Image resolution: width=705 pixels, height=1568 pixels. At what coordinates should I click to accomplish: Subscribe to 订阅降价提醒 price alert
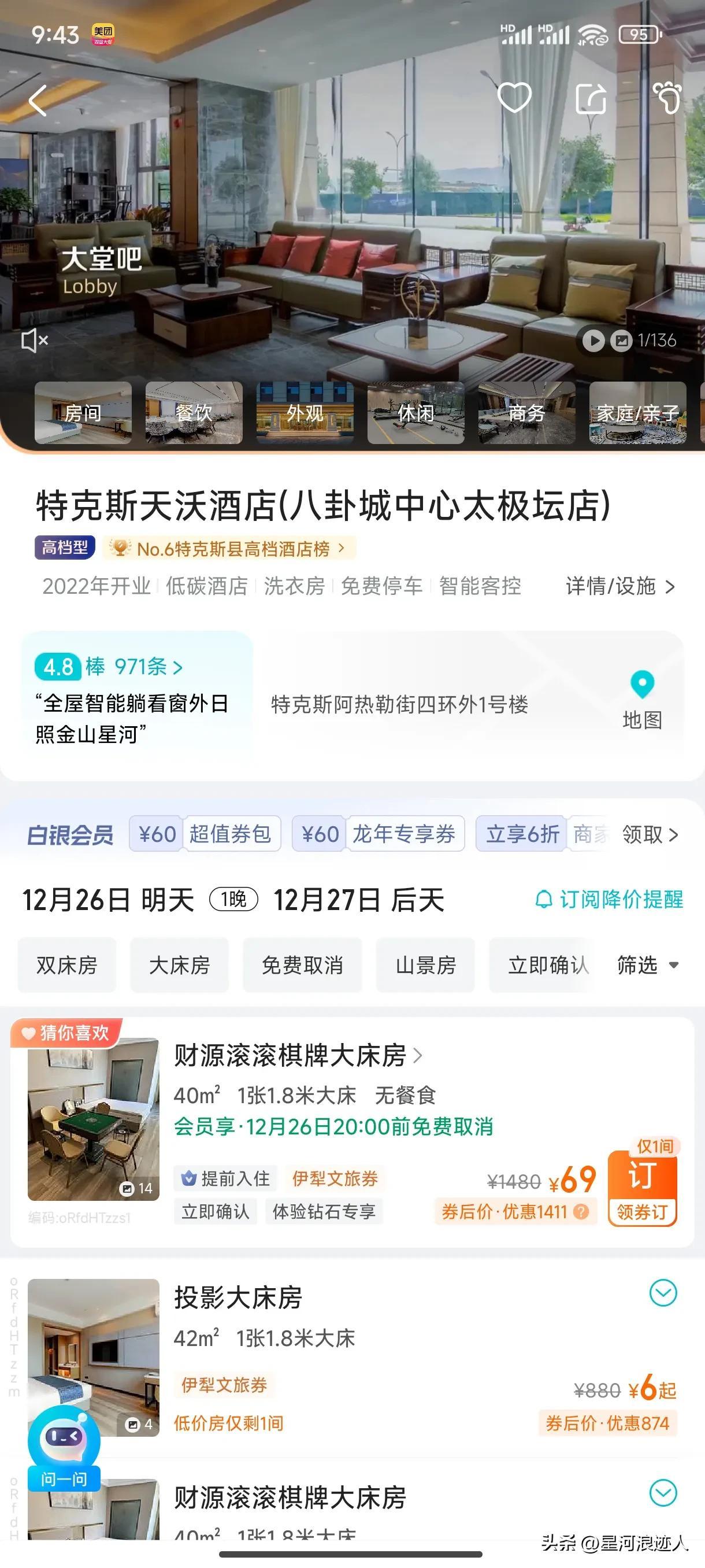(x=609, y=899)
